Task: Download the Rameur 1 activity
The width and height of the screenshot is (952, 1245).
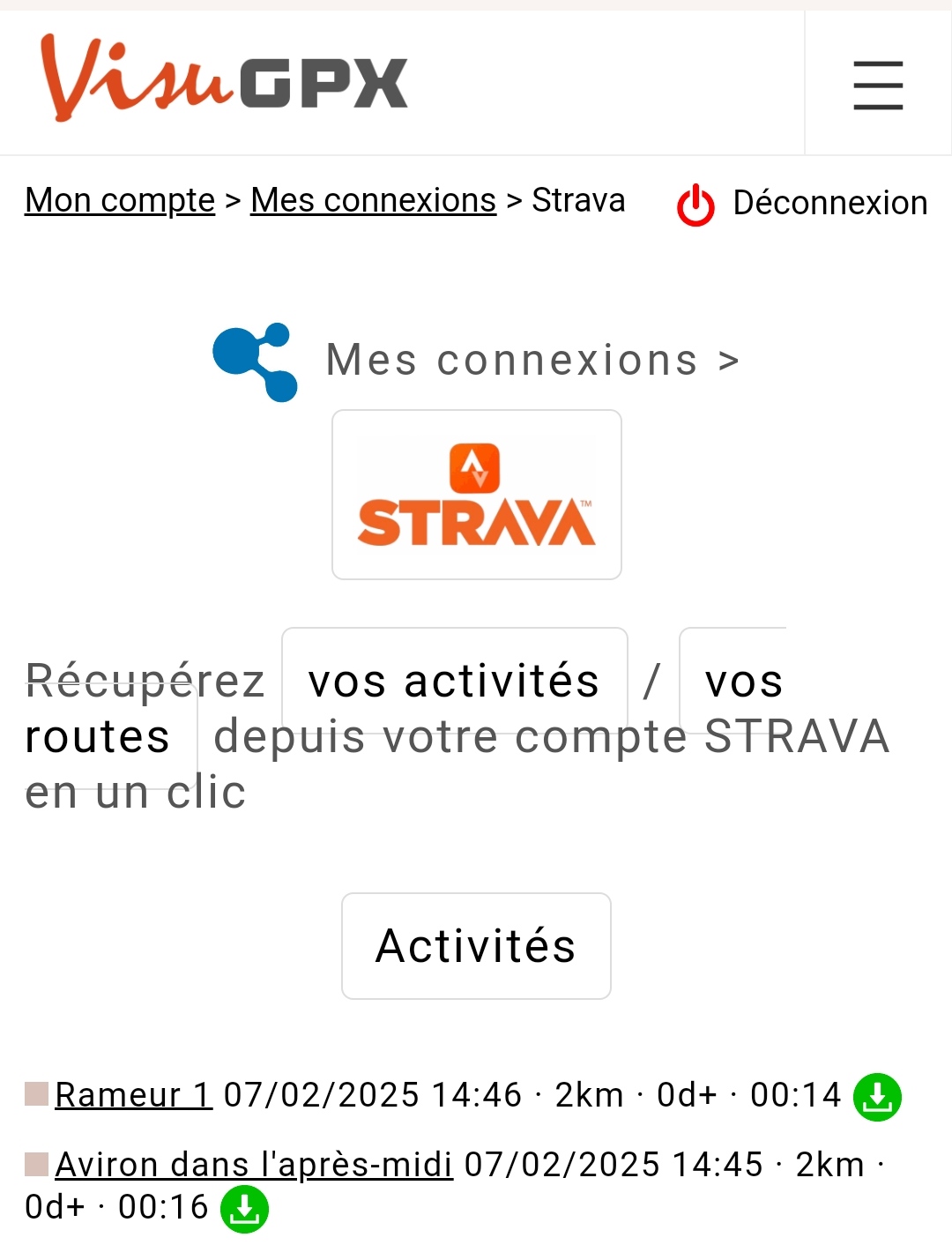Action: 877,1097
